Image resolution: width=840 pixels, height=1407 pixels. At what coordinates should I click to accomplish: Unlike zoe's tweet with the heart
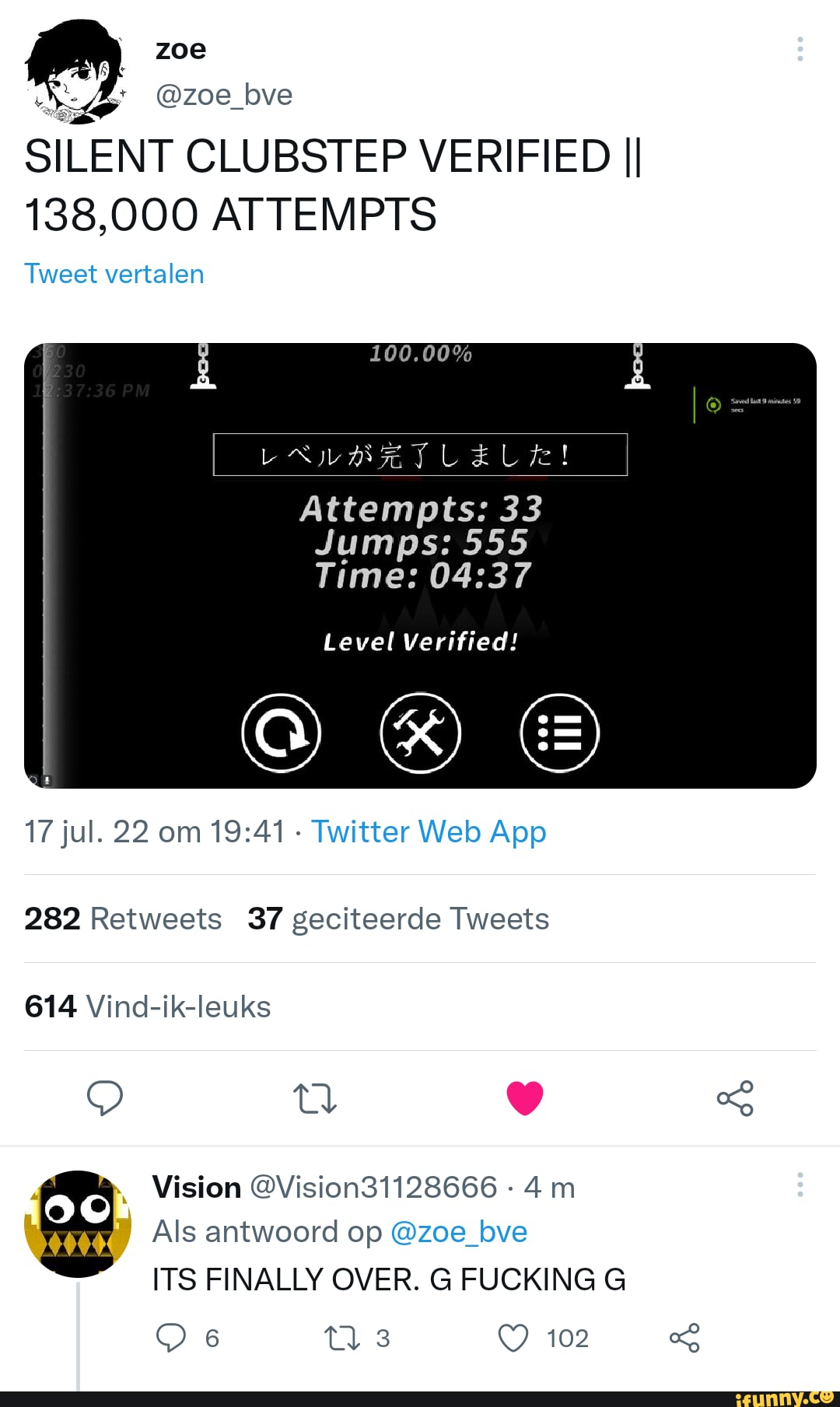pos(525,1097)
